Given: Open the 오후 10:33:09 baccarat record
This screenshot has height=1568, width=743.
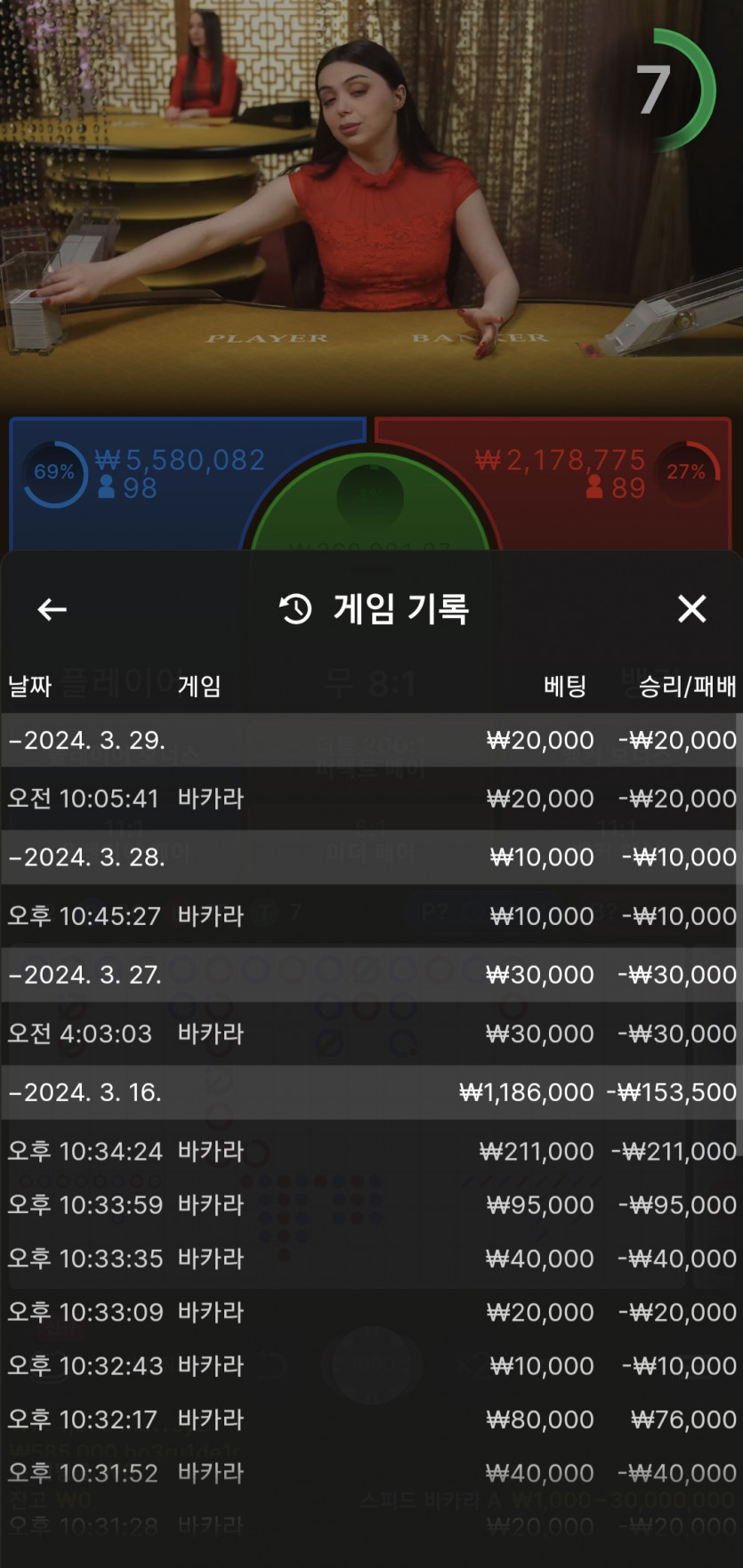Looking at the screenshot, I should point(370,1312).
